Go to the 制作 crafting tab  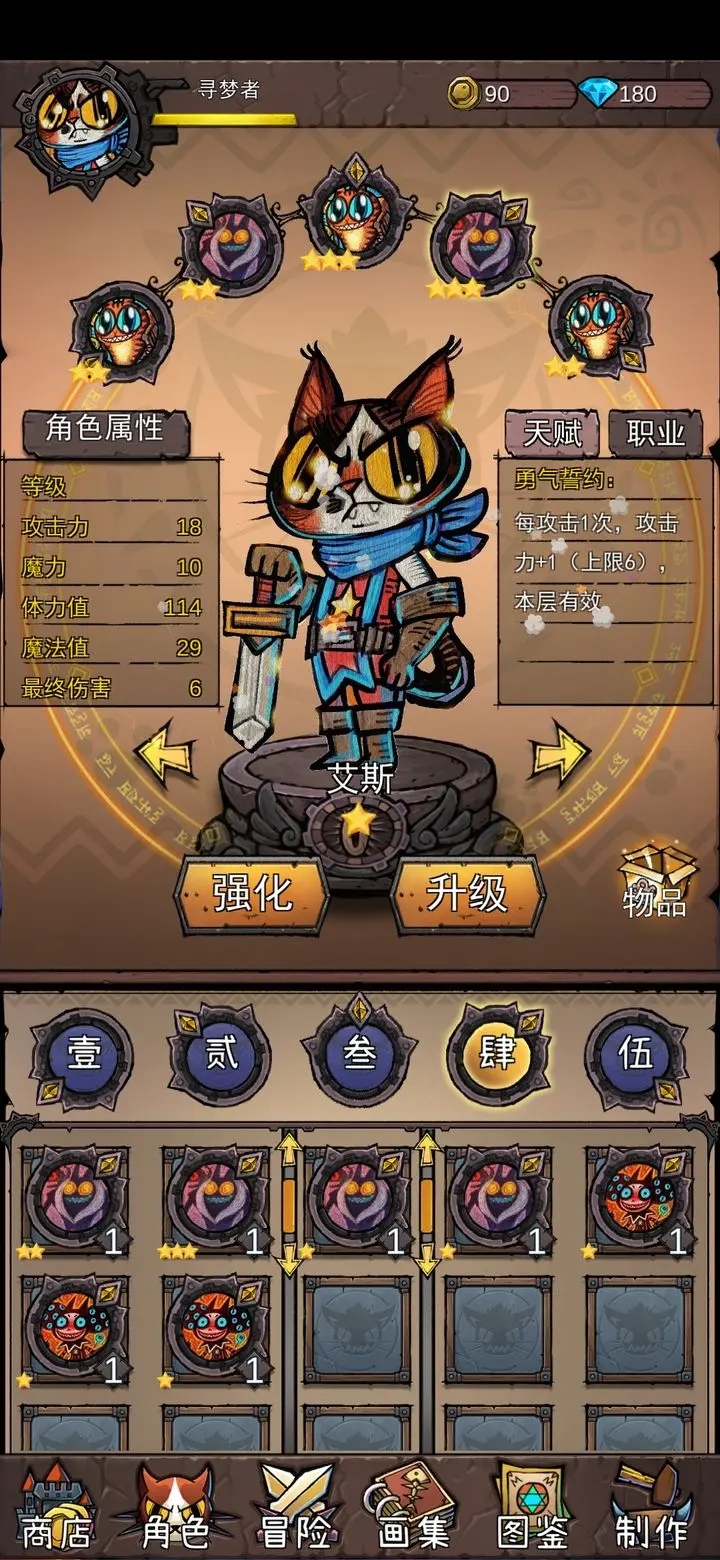652,1510
